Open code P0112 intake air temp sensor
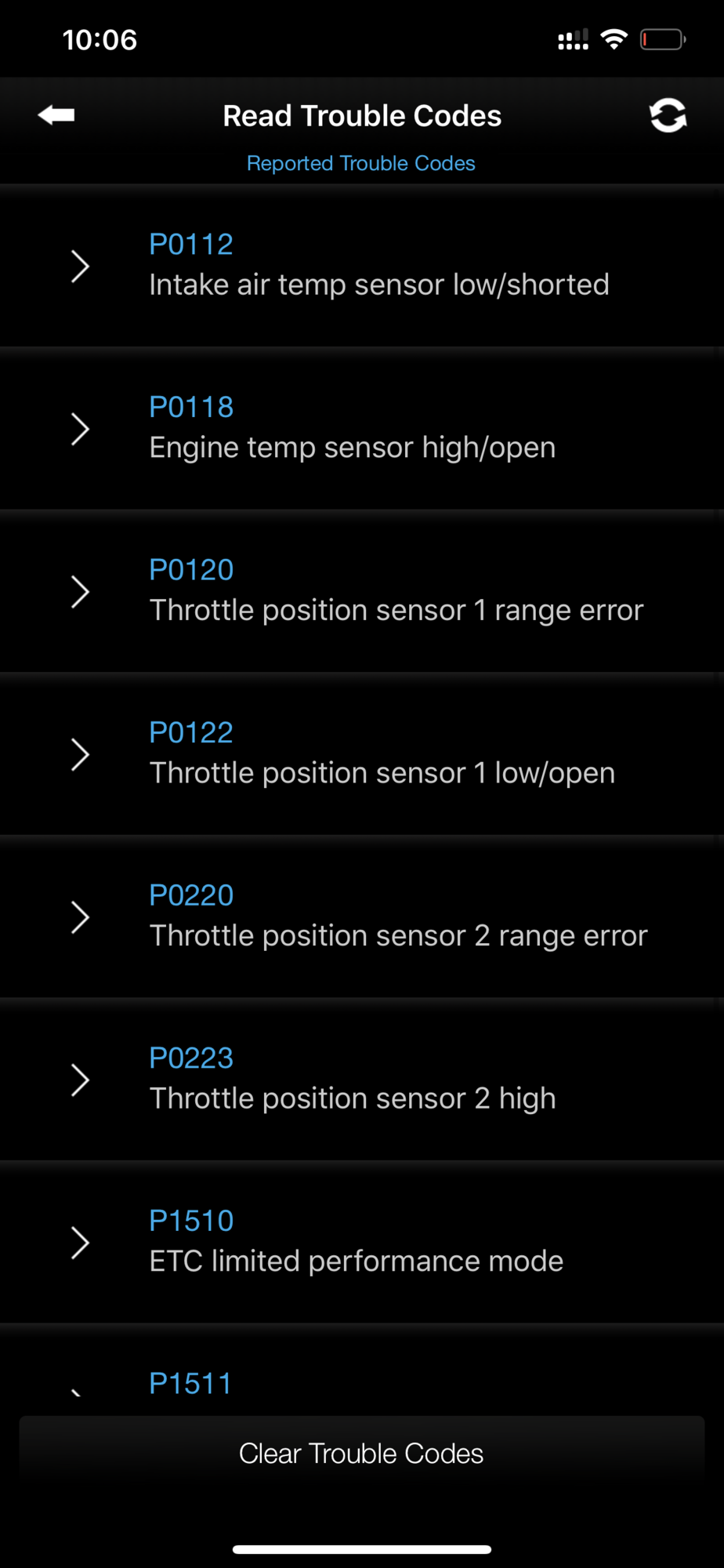This screenshot has height=1568, width=724. point(362,266)
